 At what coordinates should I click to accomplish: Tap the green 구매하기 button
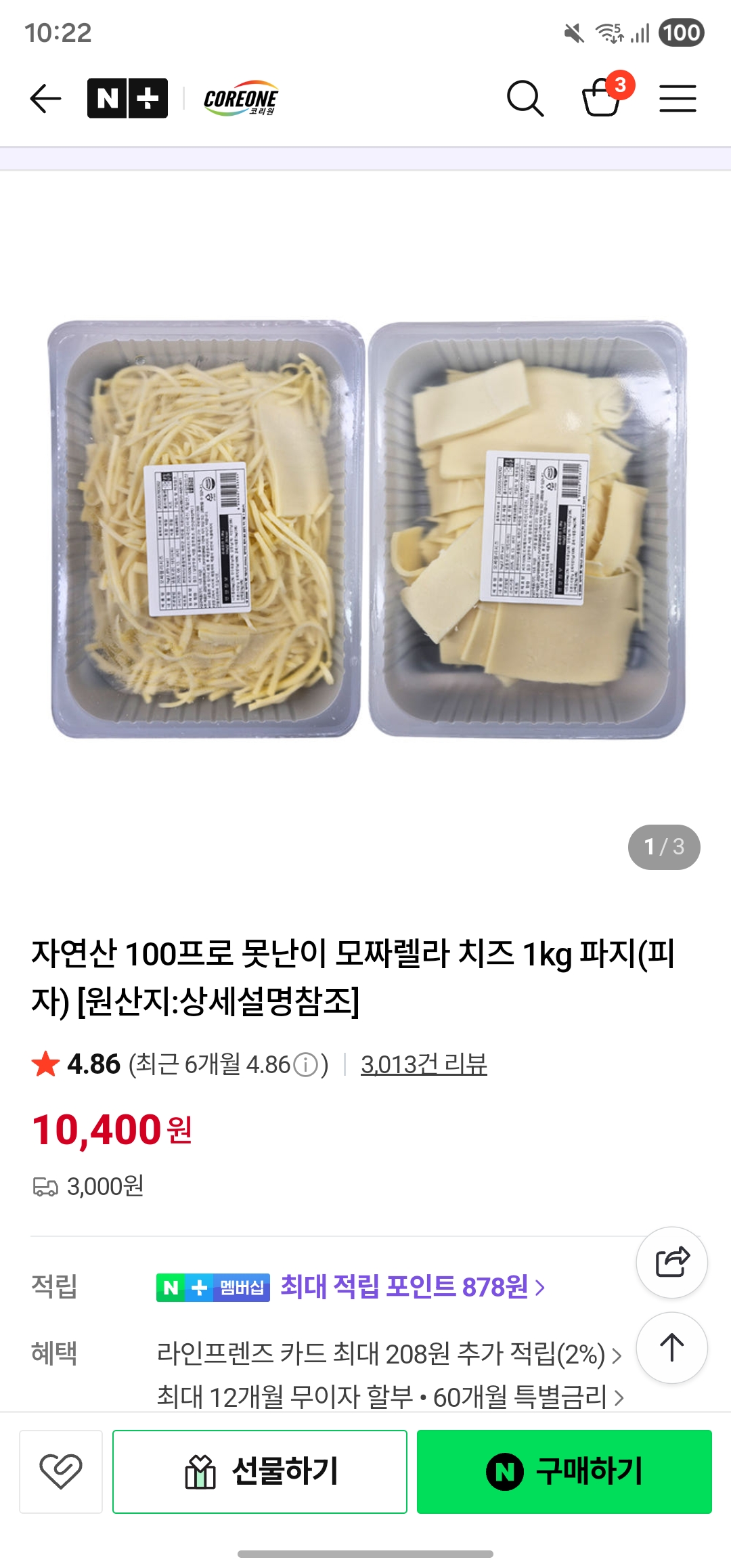[564, 1471]
